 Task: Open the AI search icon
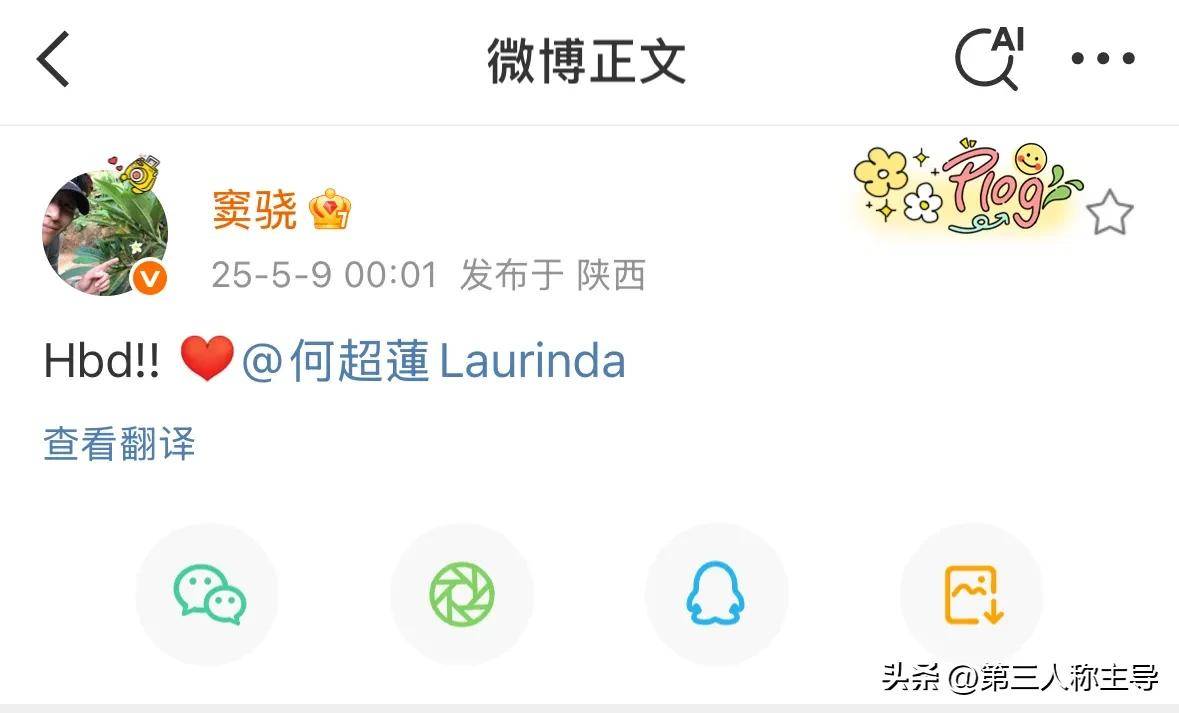coord(988,58)
